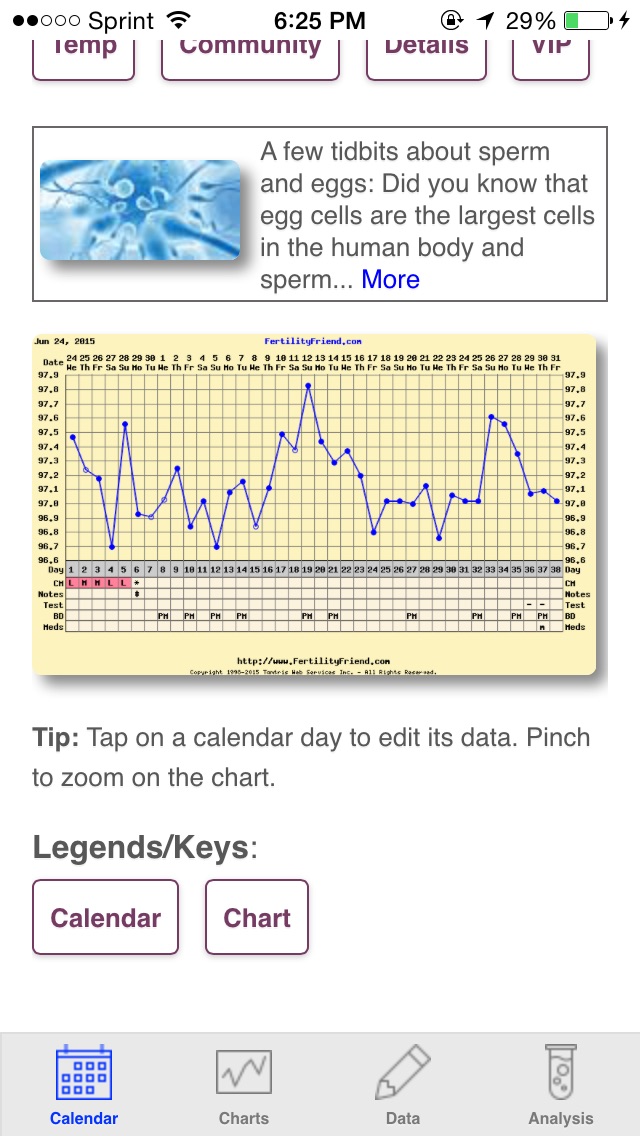640x1136 pixels.
Task: Switch to the Analysis tab
Action: 560,1085
